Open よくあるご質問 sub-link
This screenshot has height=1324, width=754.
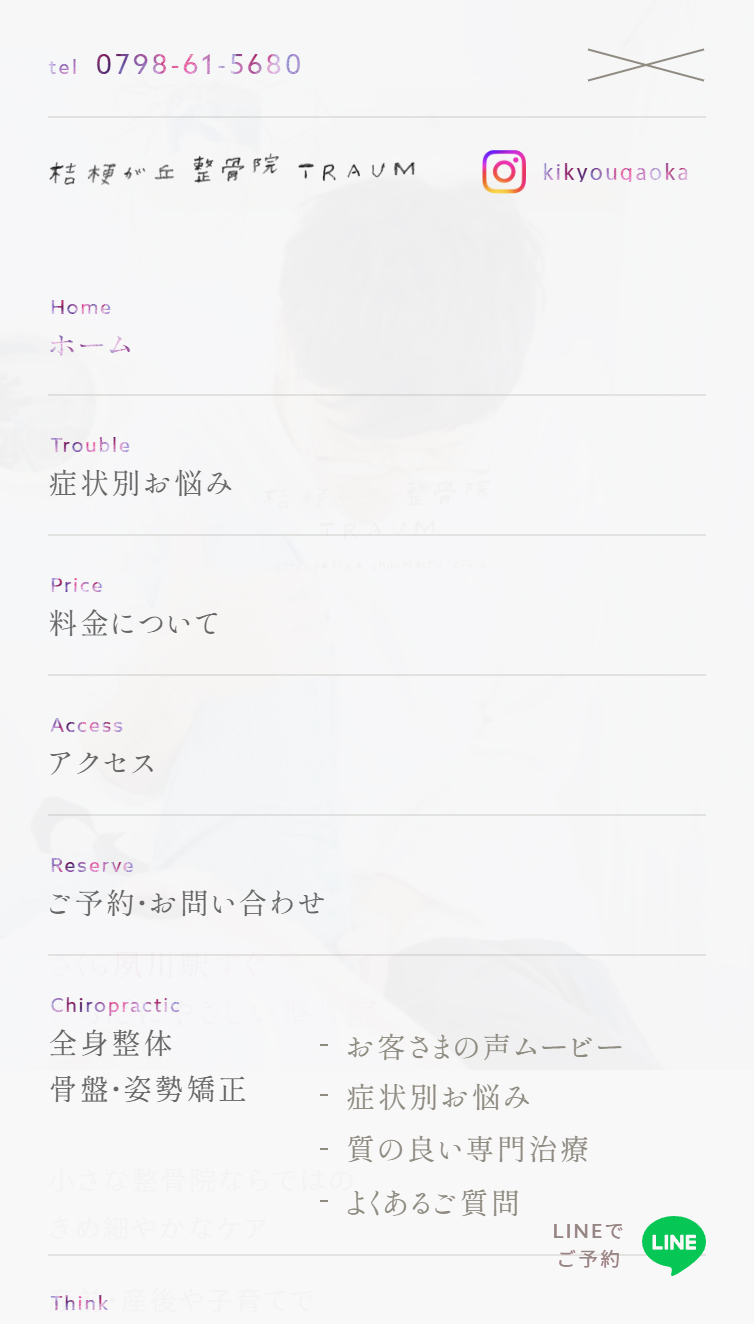(432, 1203)
